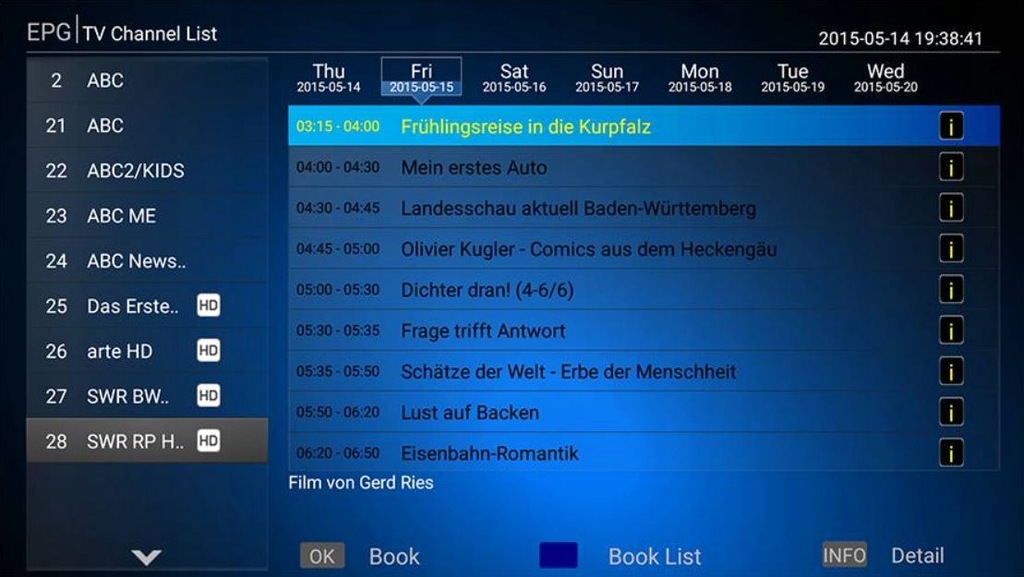Select the Thu 2015-05-14 day tab

tap(328, 77)
